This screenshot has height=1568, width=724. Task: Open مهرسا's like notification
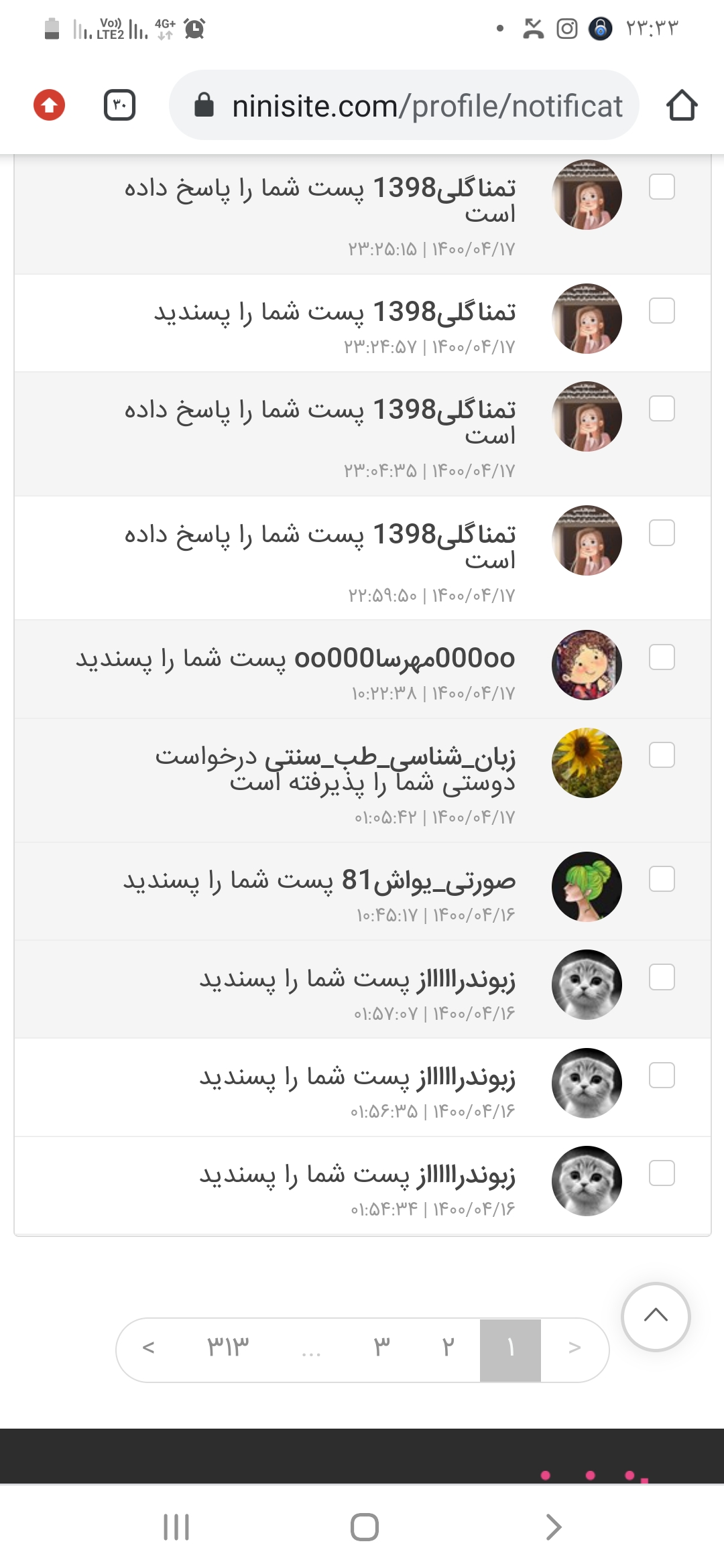tap(295, 659)
